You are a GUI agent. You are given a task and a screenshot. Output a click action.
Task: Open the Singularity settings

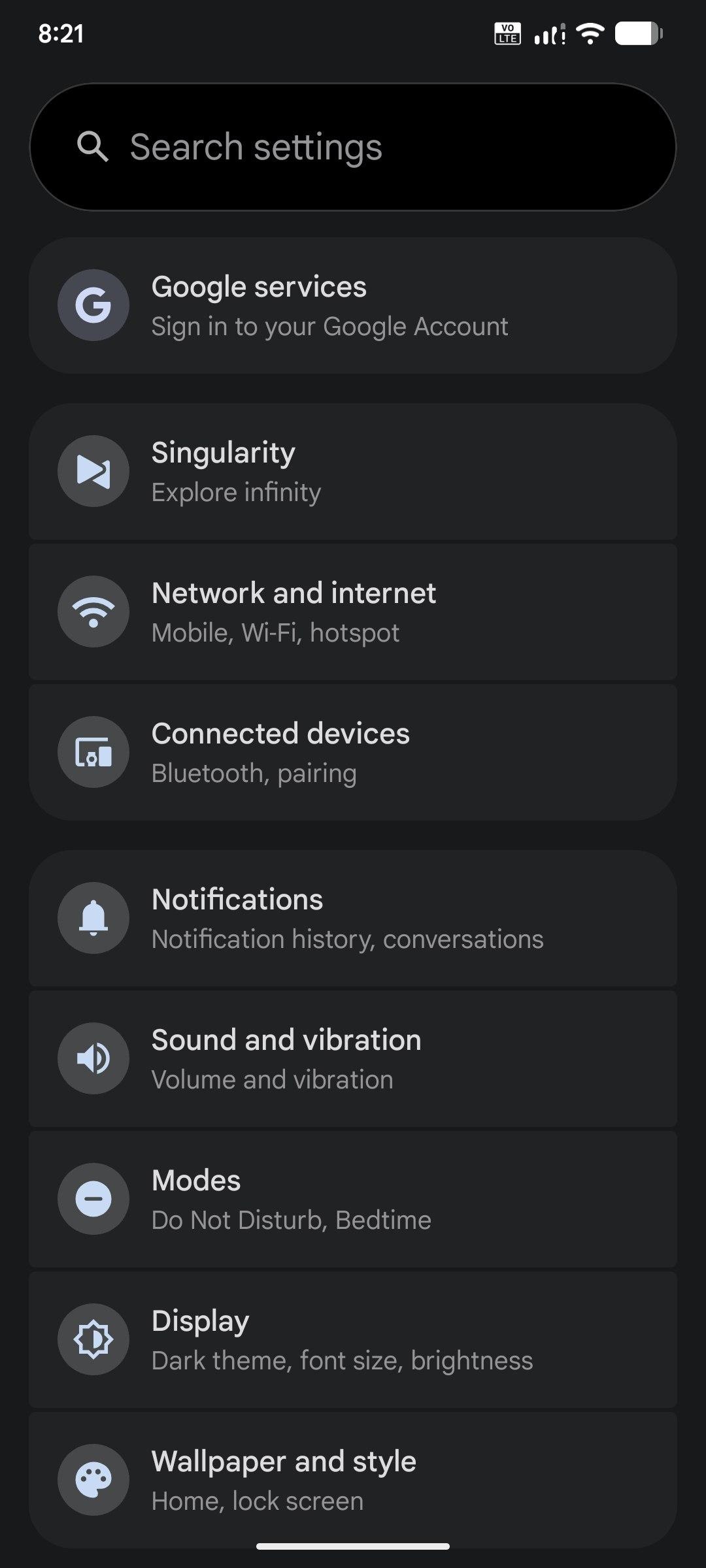pos(353,472)
